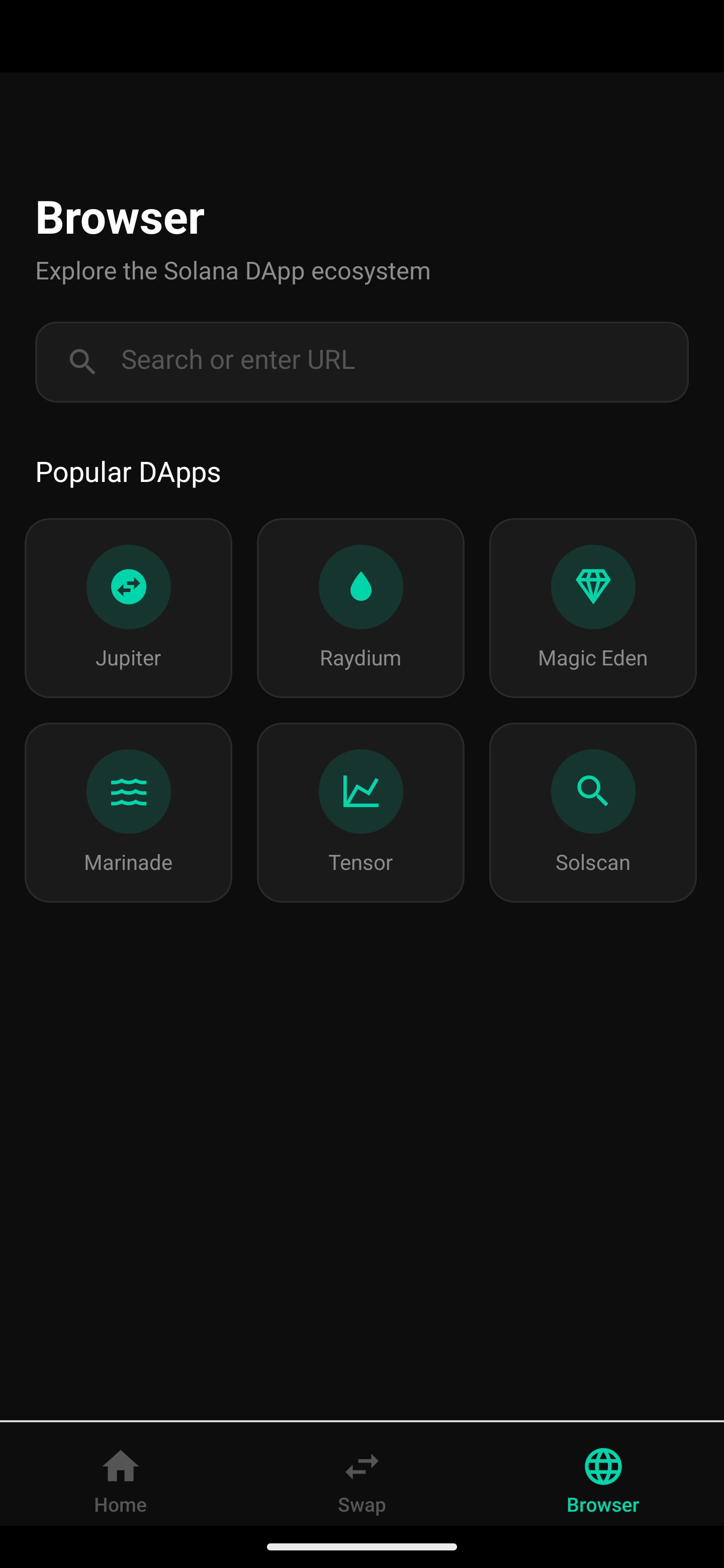This screenshot has height=1568, width=724.
Task: Open the Jupiter DApp card
Action: pyautogui.click(x=129, y=608)
